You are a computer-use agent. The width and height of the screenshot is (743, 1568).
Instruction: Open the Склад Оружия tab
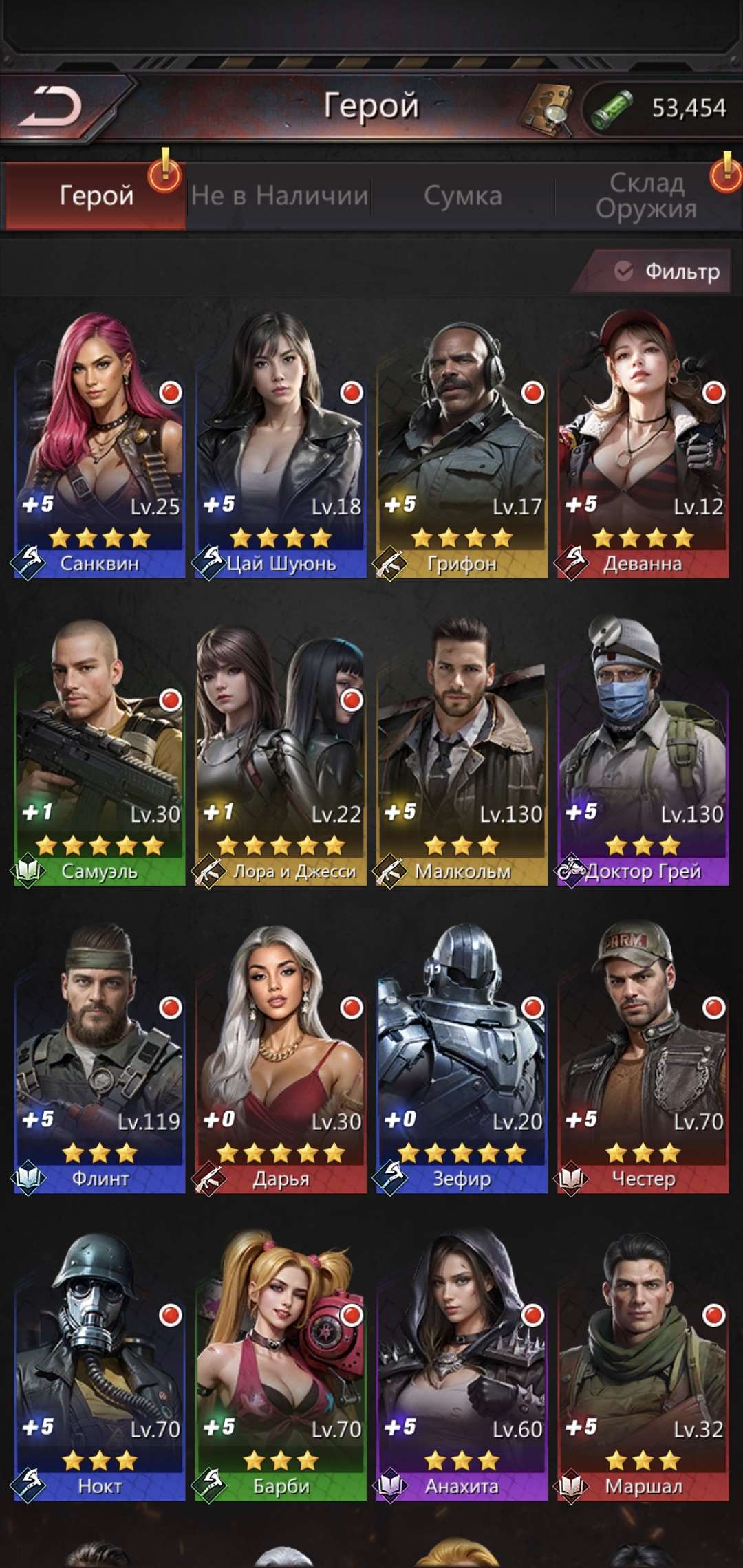click(x=647, y=196)
